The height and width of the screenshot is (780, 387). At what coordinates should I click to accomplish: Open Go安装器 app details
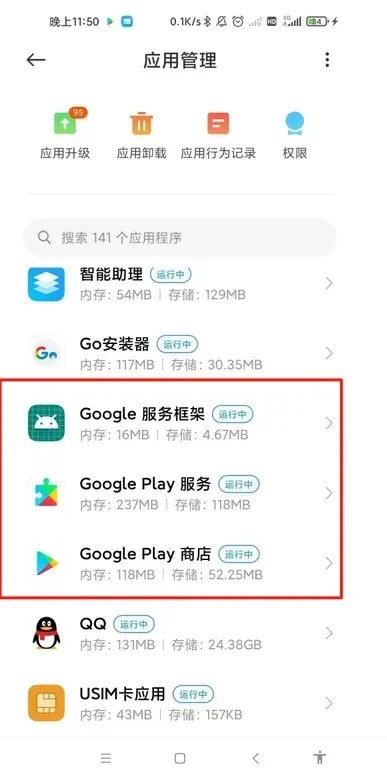click(x=180, y=353)
